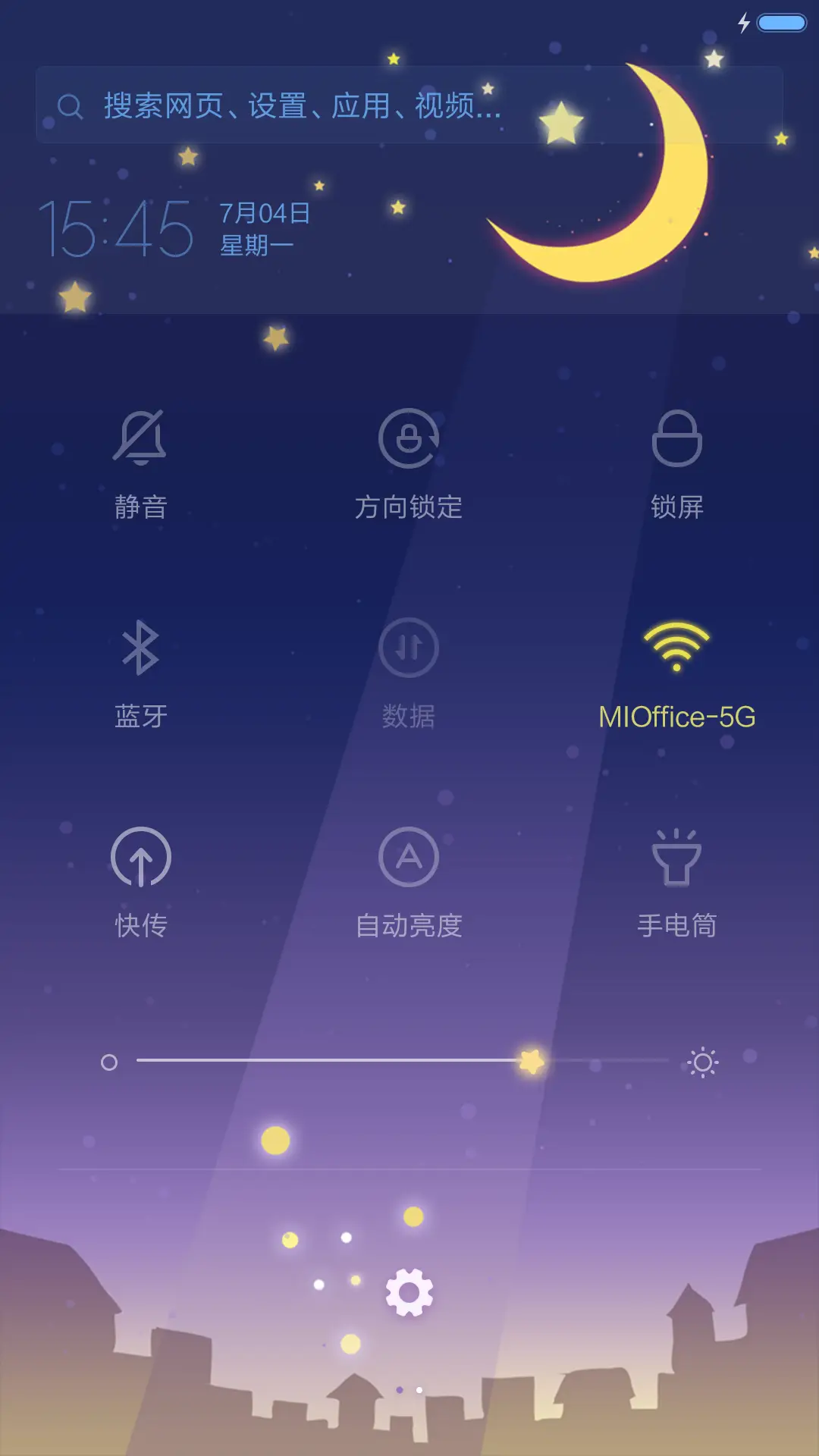Tap the small sun brightness icon
The height and width of the screenshot is (1456, 819).
(x=702, y=1062)
